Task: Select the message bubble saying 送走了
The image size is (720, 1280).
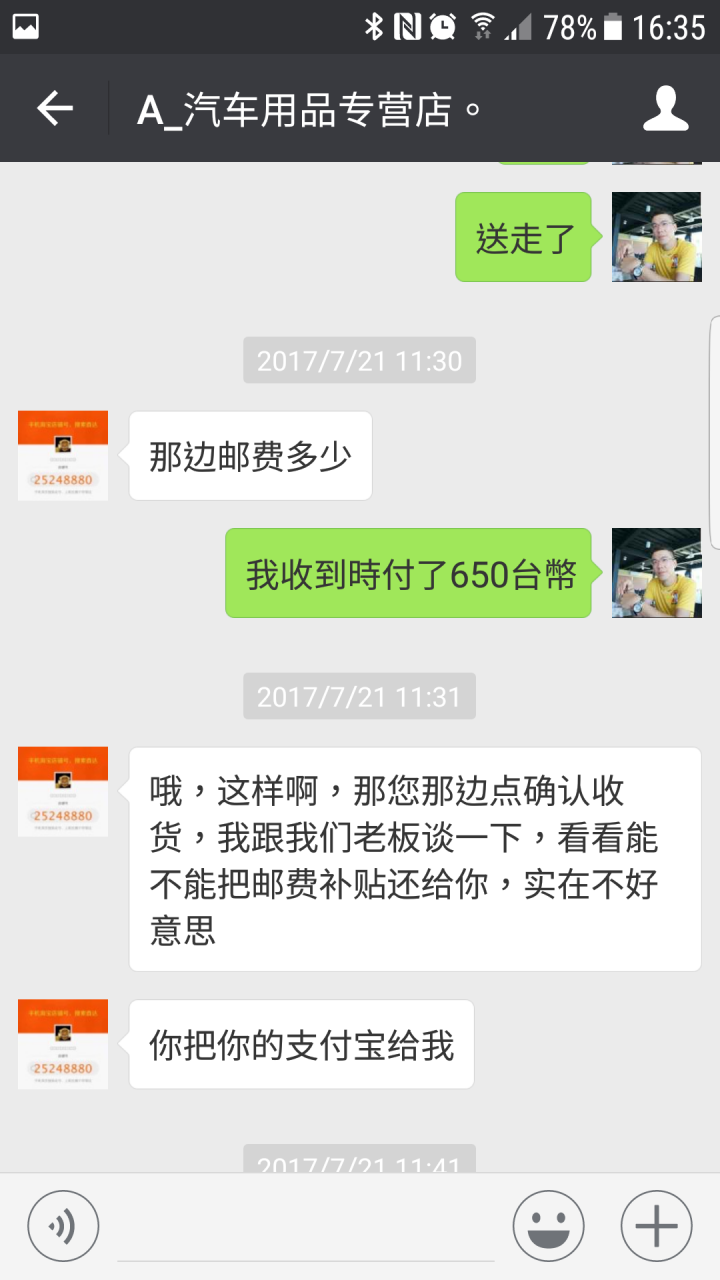Action: coord(522,237)
